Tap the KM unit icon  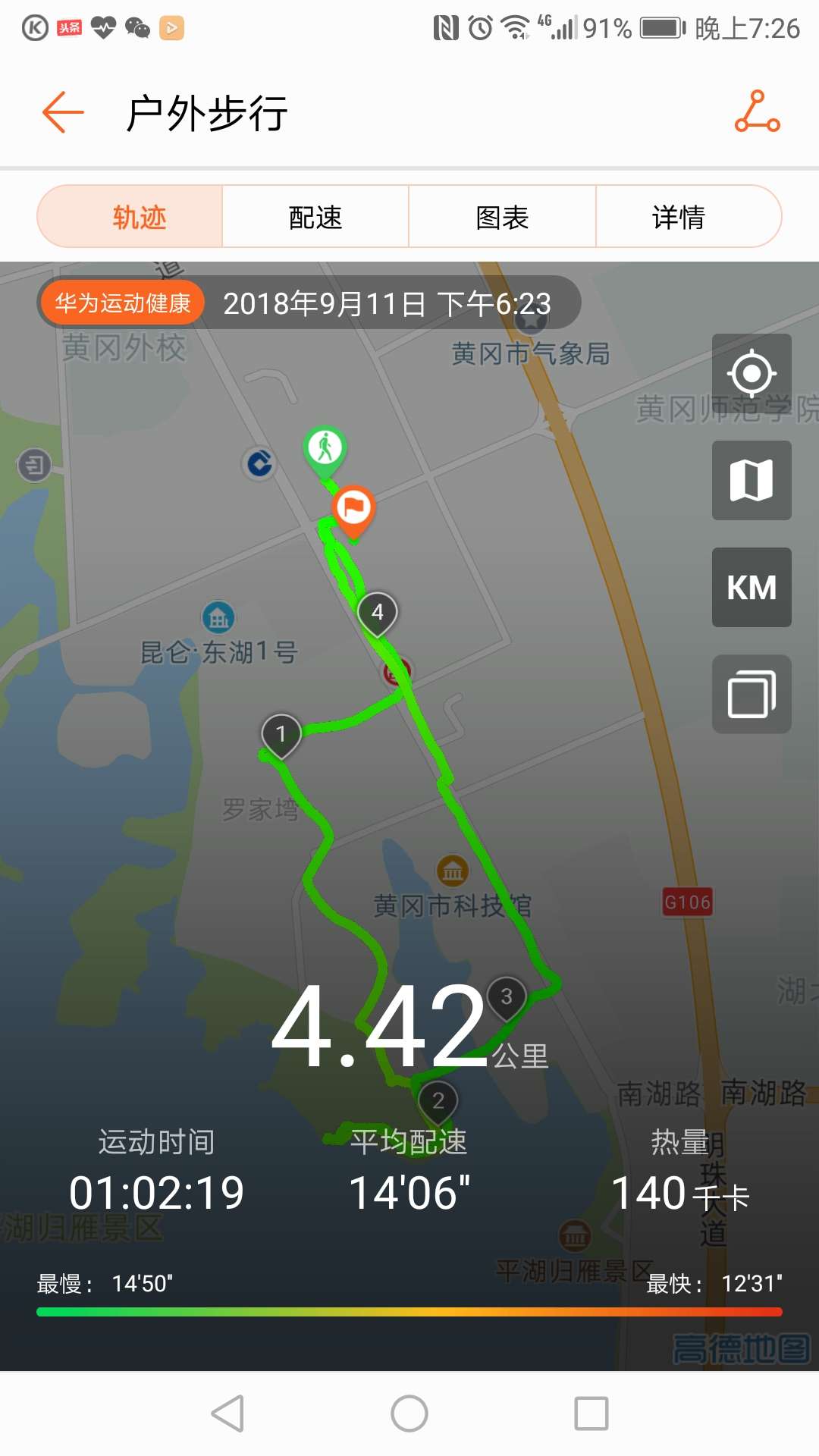[752, 587]
